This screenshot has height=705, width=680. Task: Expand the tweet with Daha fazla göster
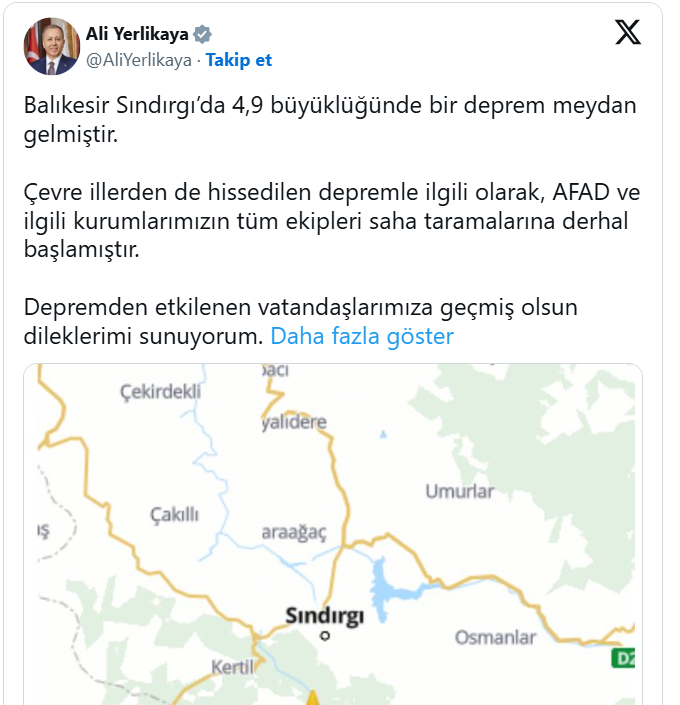[x=362, y=336]
